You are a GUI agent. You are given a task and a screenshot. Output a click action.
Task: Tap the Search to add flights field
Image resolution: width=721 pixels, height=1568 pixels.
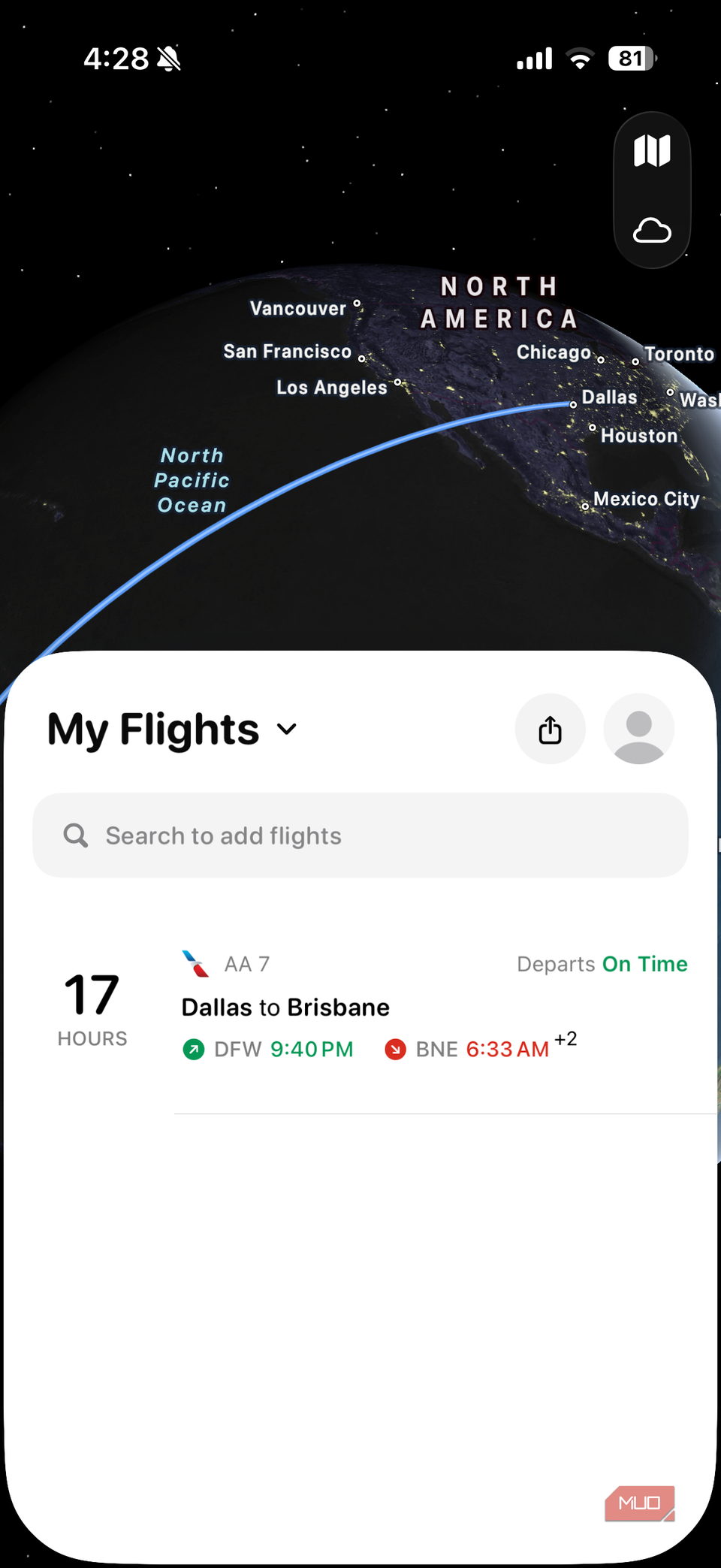click(360, 835)
